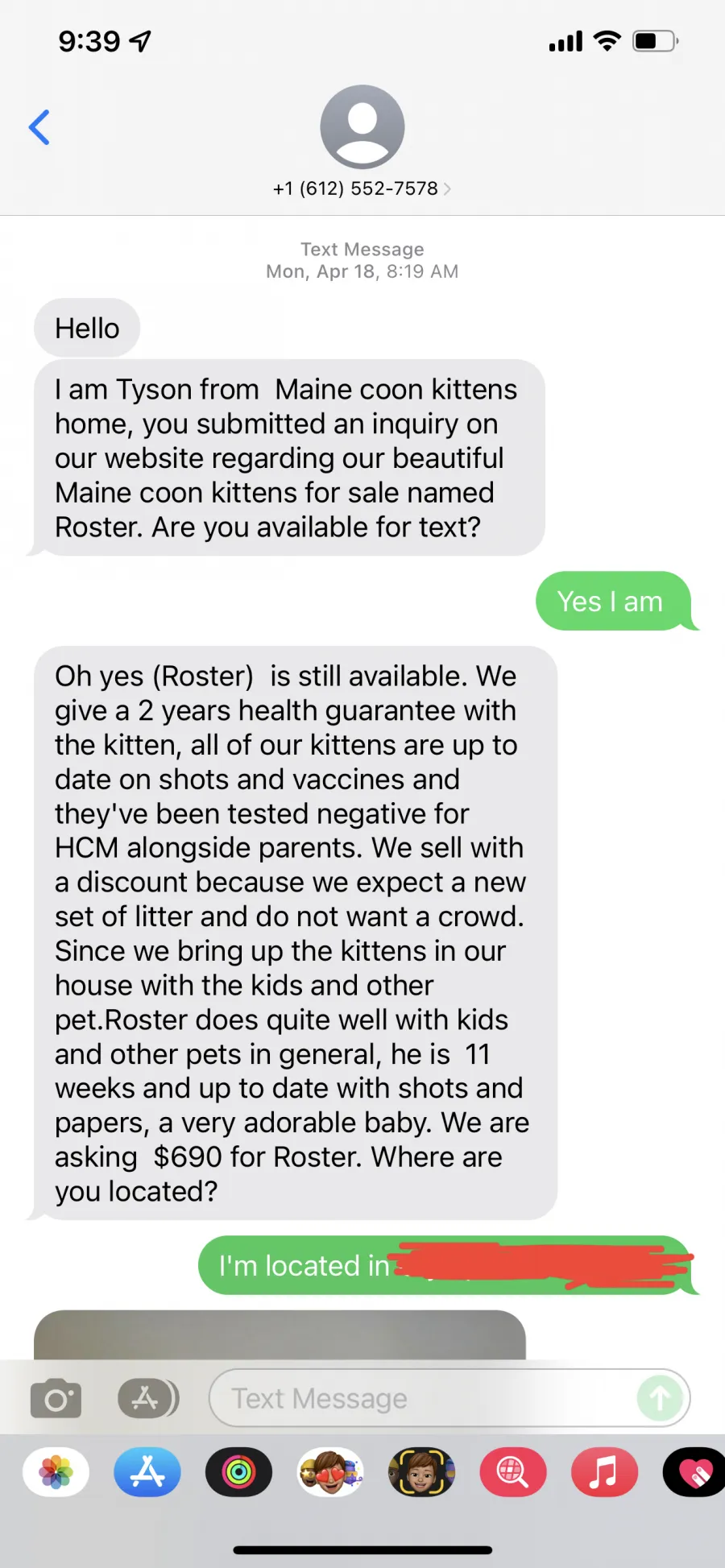Open the Digital Touch heart app
725x1568 pixels.
(x=694, y=1472)
